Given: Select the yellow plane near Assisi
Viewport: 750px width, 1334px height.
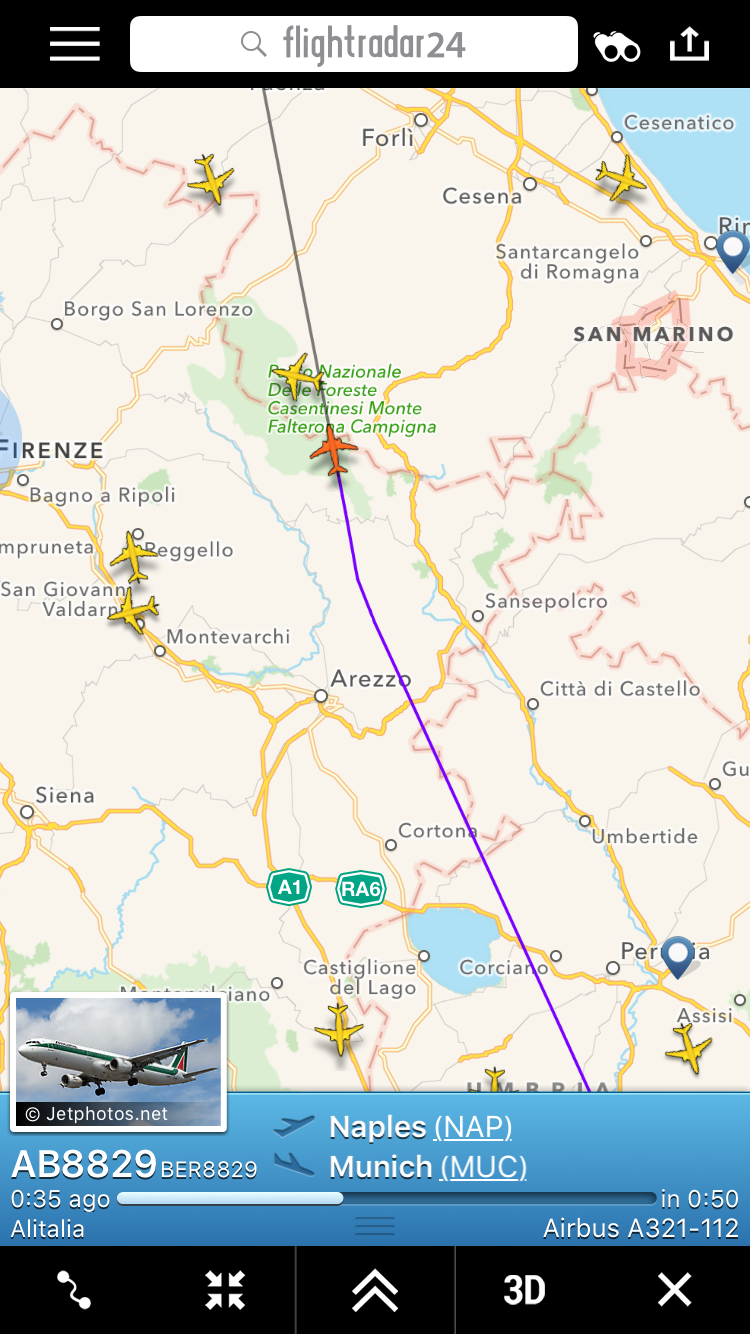Looking at the screenshot, I should (689, 1050).
